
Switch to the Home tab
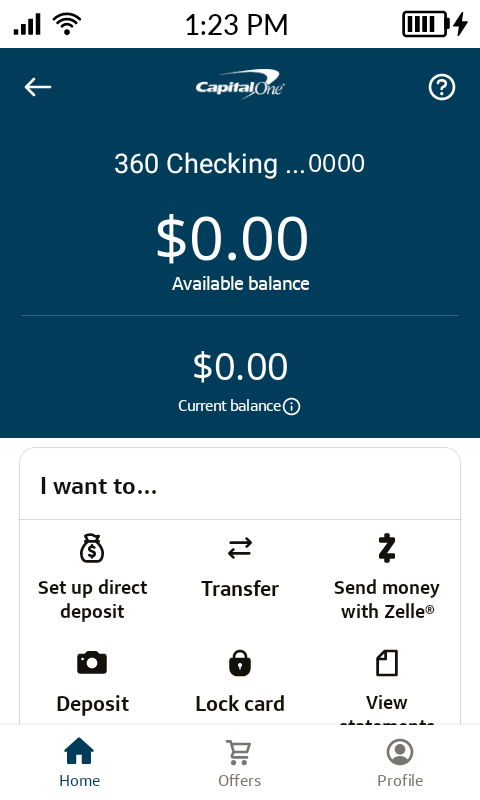click(80, 763)
